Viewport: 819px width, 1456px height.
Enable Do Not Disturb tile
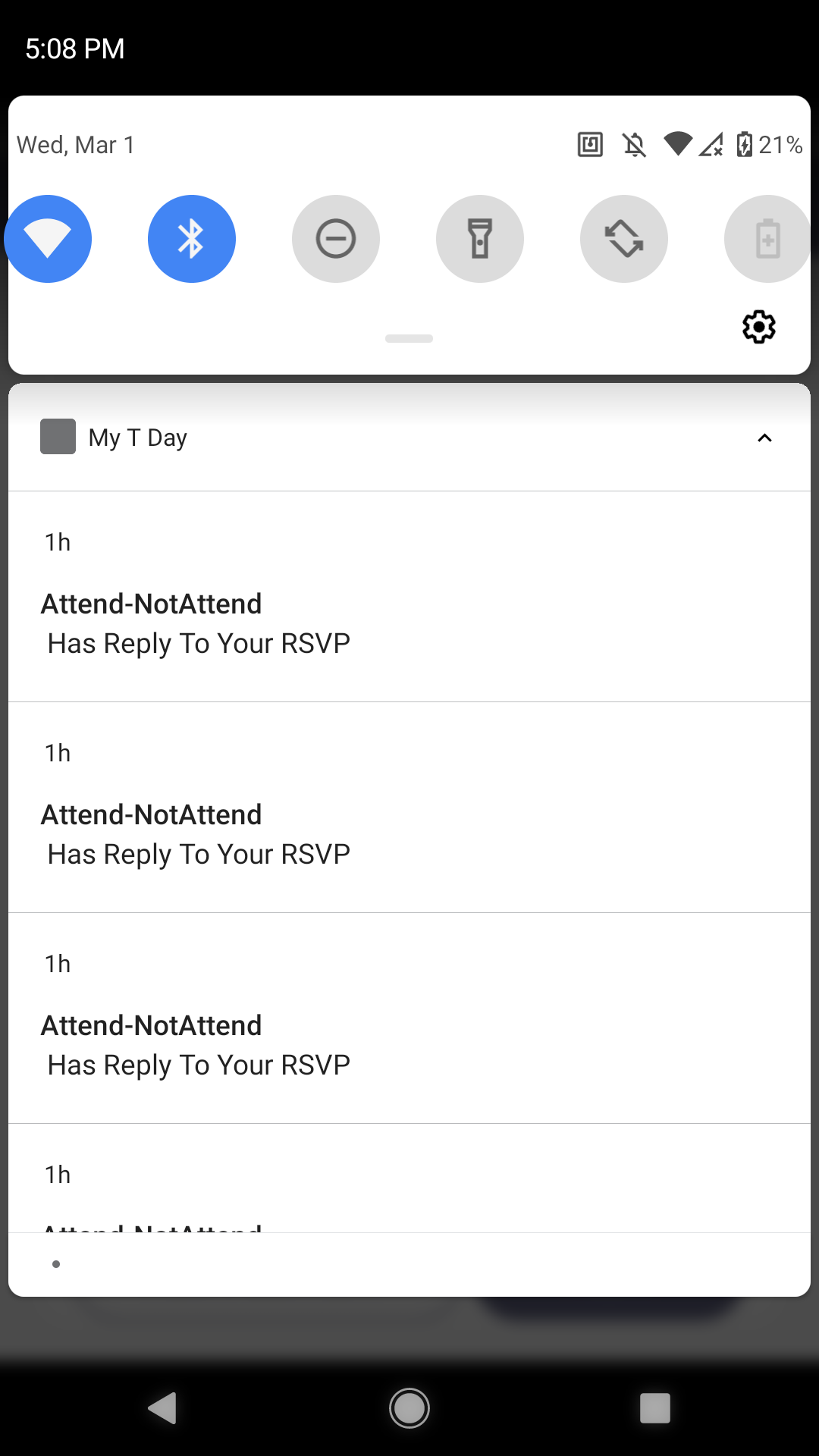(x=336, y=239)
